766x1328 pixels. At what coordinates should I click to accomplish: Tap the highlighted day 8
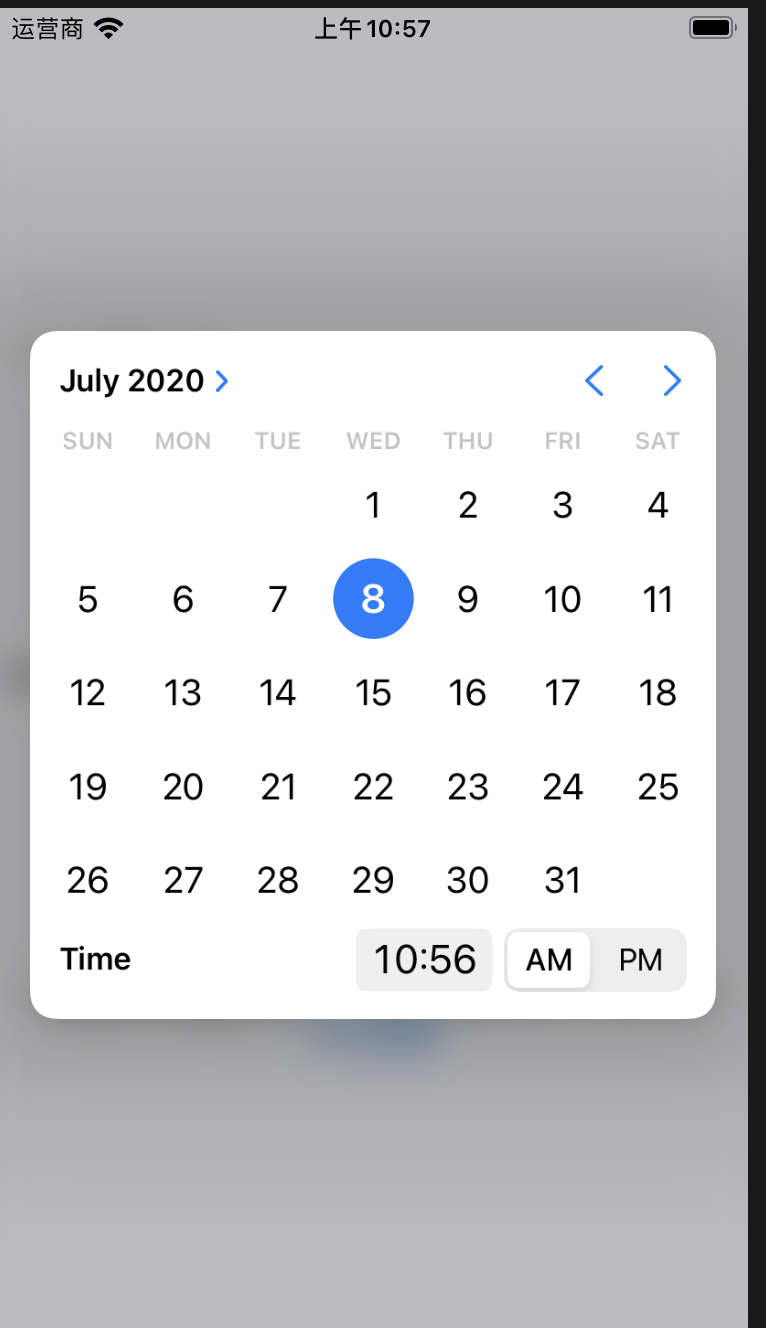point(373,599)
